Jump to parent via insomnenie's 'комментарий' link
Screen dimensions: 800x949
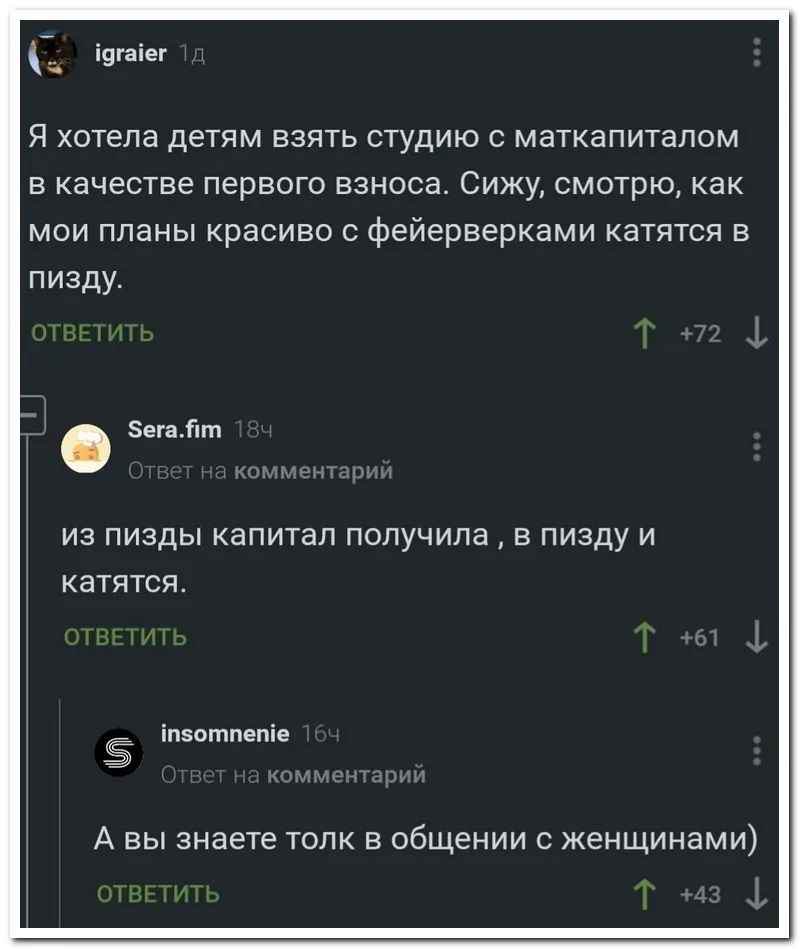click(x=347, y=774)
